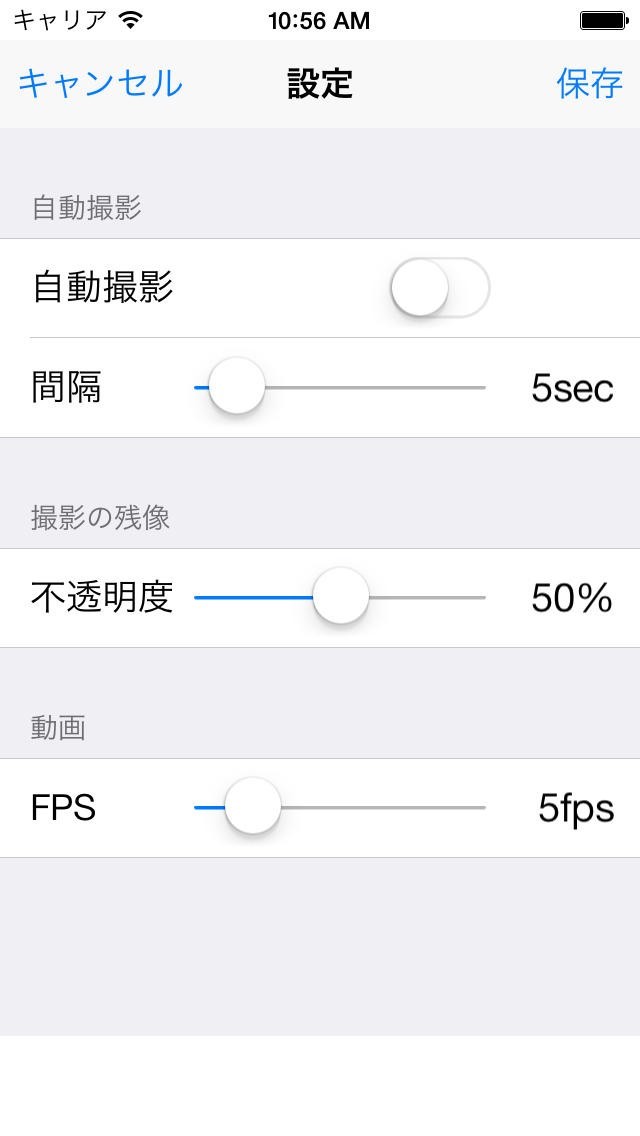640x1136 pixels.
Task: Tap キャンセル to discard settings changes
Action: pos(100,84)
